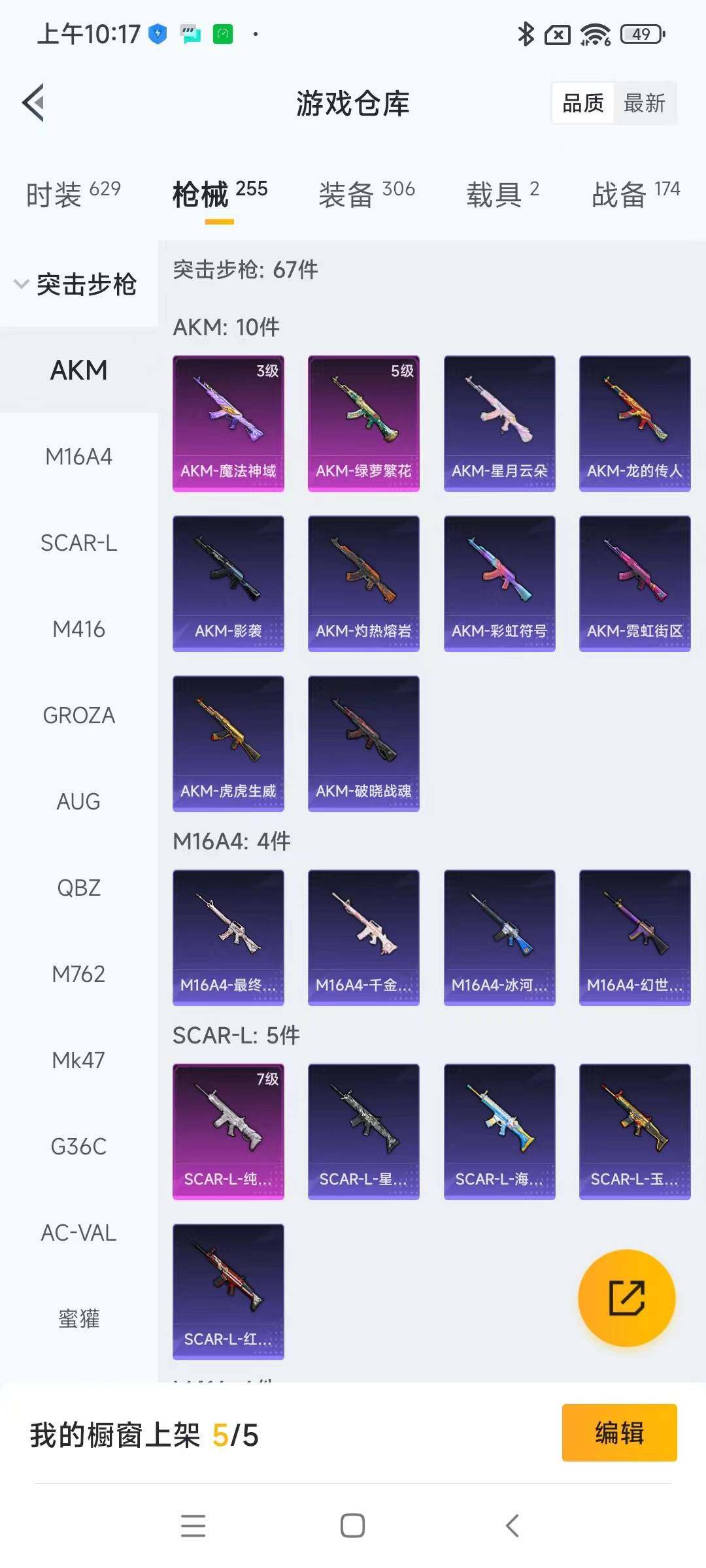This screenshot has width=706, height=1568.
Task: Go back using the top-left arrow
Action: pos(33,103)
